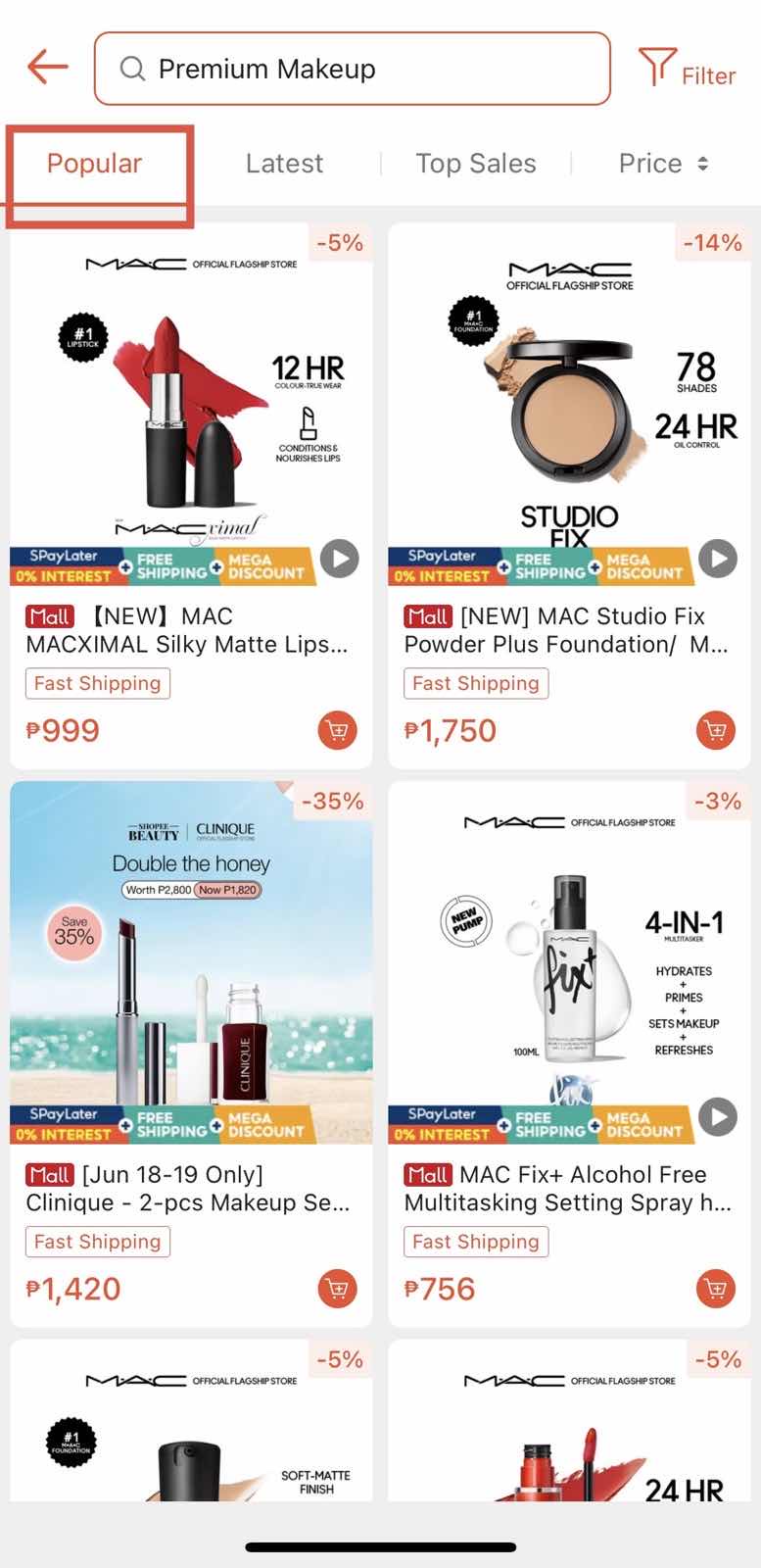Switch to the Latest tab
This screenshot has height=1568, width=761.
click(x=284, y=164)
